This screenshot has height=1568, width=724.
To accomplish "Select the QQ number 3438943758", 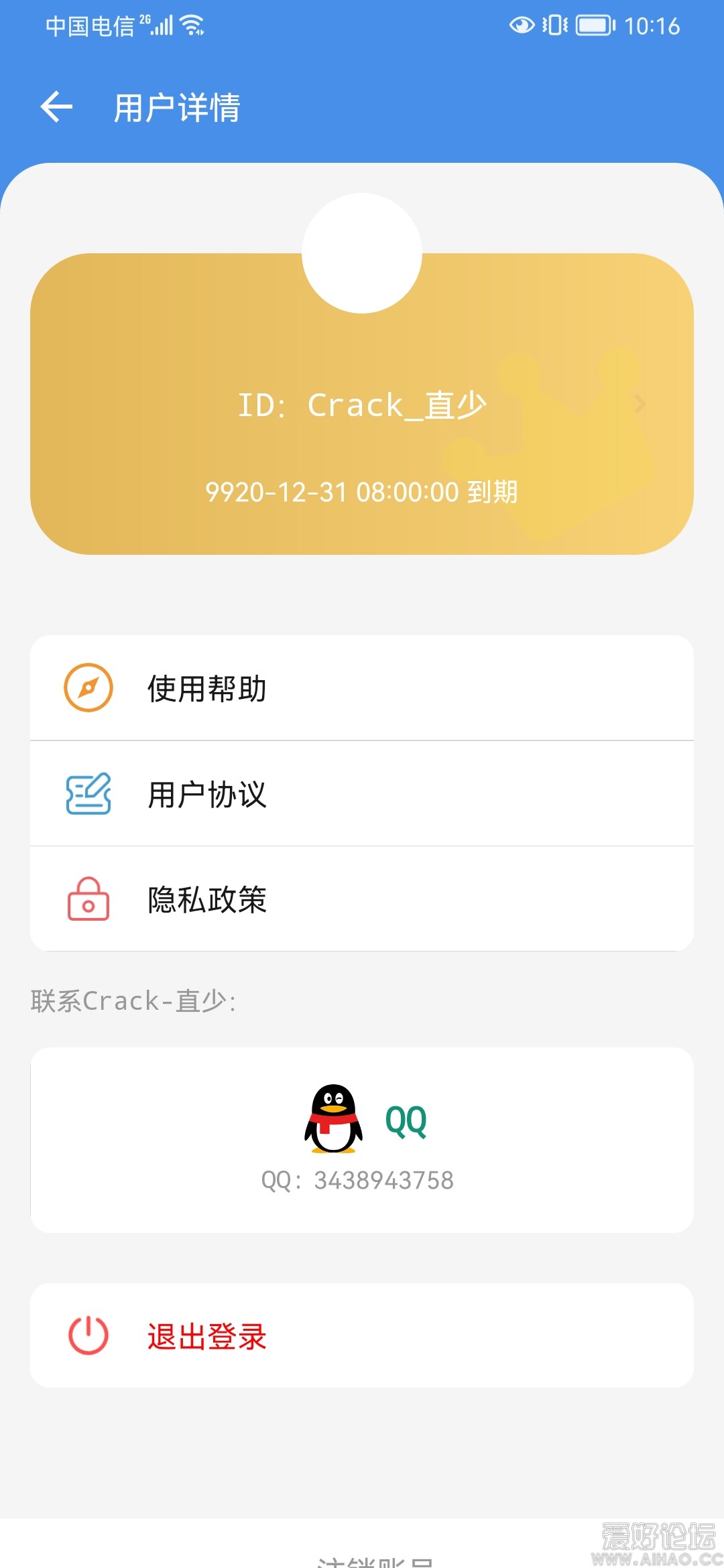I will [357, 1181].
